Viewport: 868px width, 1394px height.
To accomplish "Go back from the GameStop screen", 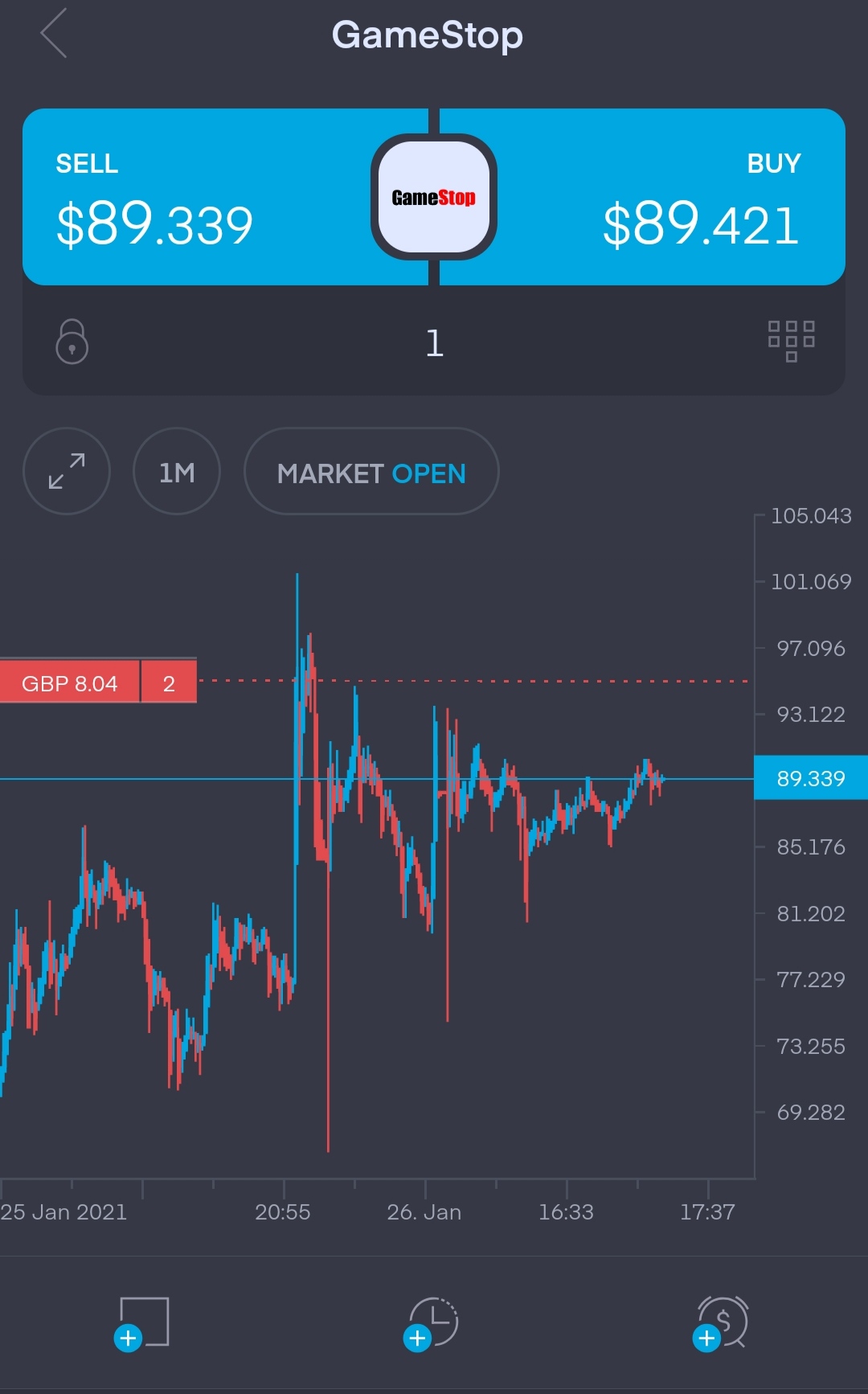I will 54,34.
